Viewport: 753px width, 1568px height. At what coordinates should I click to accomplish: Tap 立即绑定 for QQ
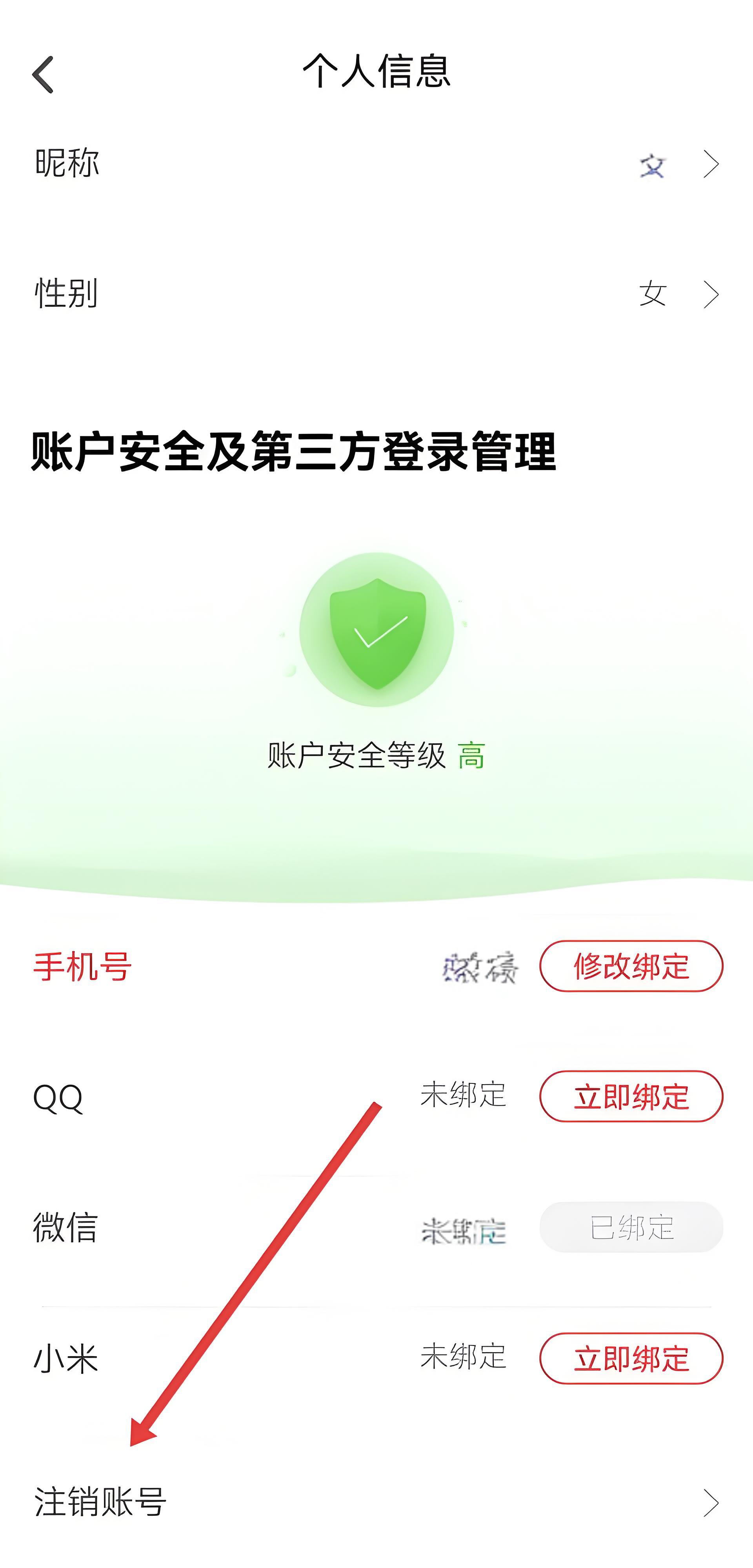(631, 1096)
